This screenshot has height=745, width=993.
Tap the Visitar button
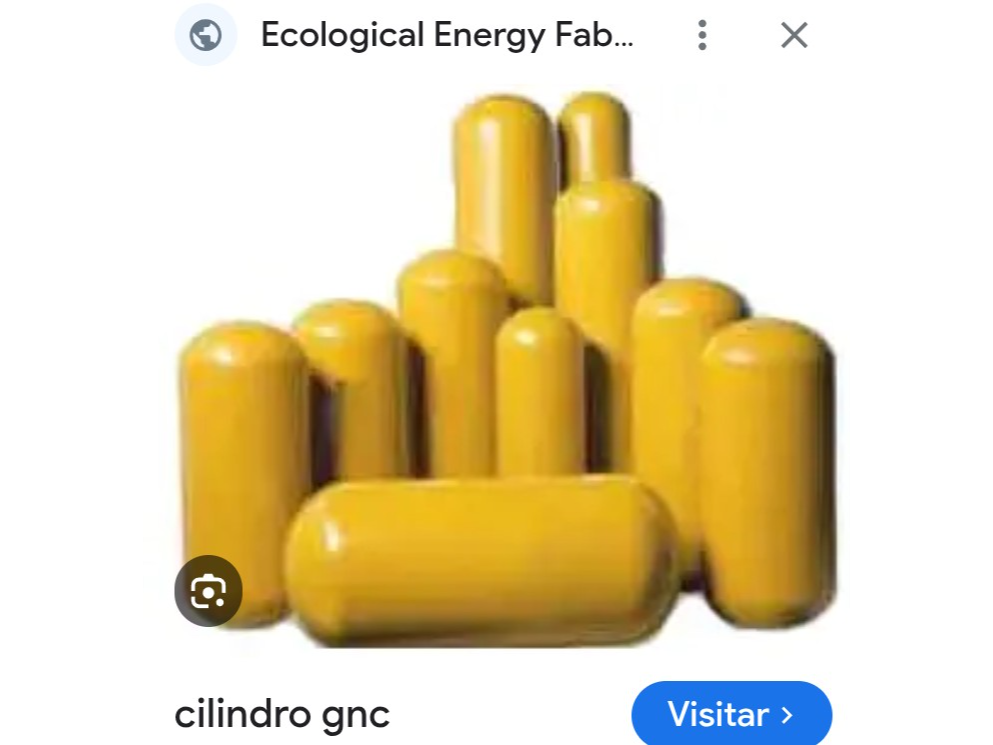[731, 714]
